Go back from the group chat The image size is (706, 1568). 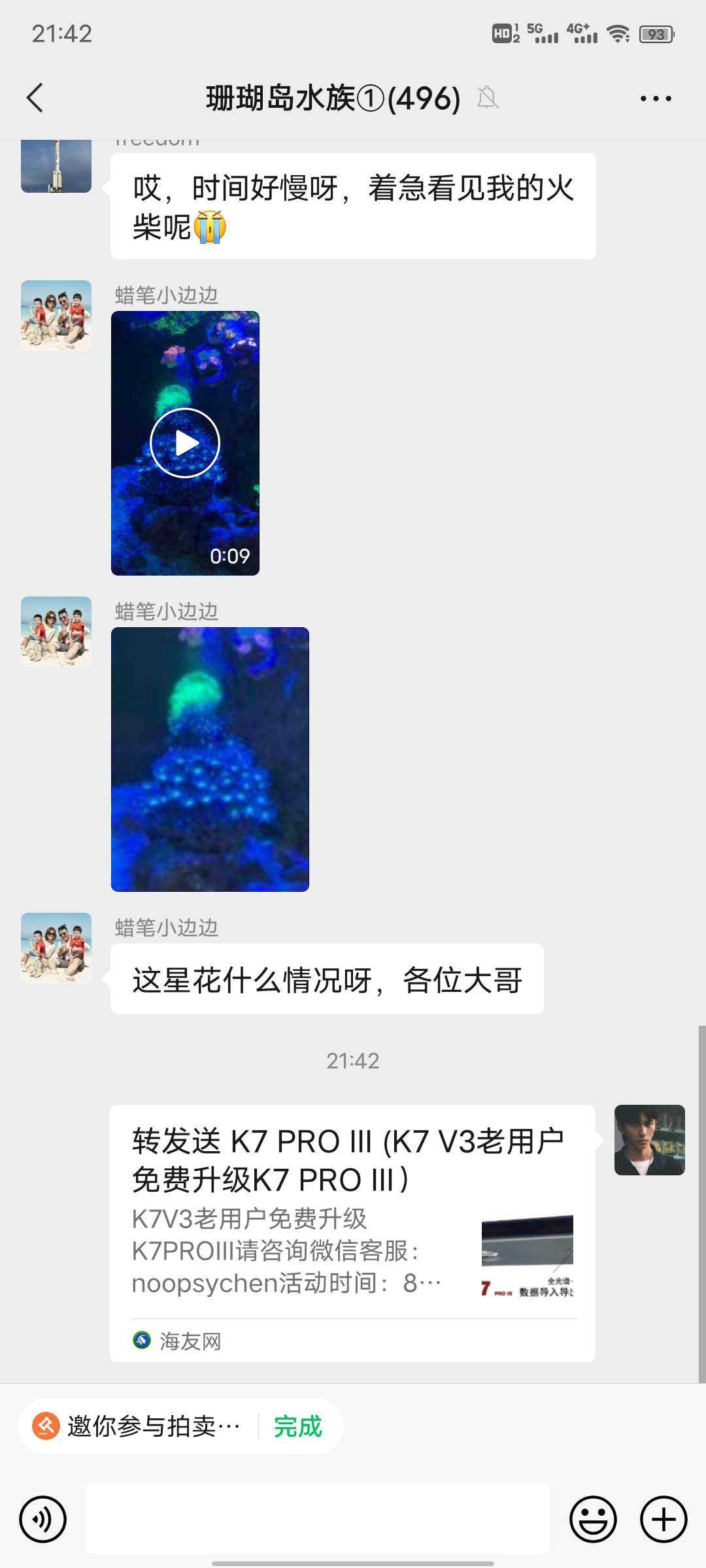(35, 98)
